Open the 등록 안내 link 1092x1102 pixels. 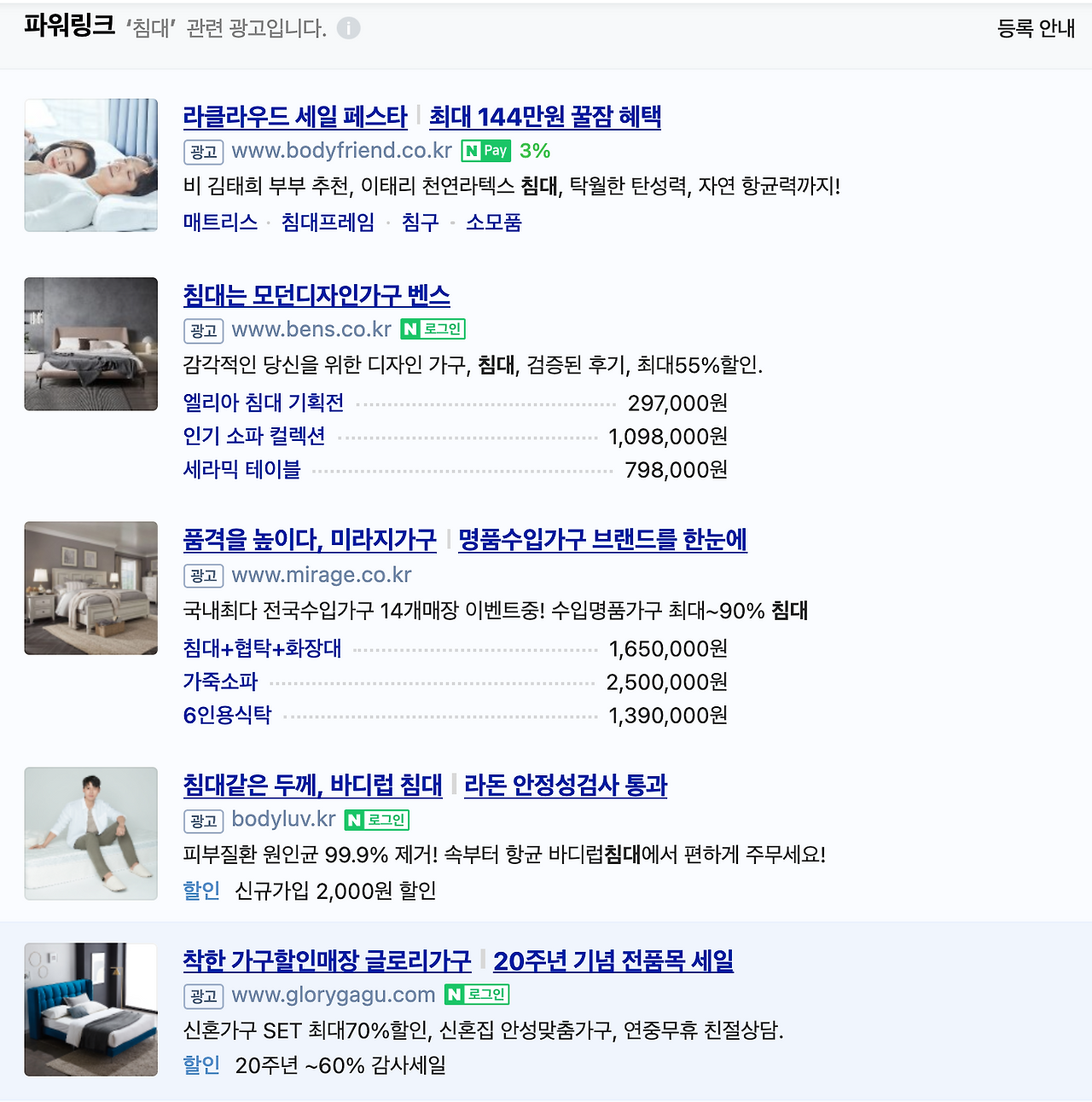[x=1036, y=28]
